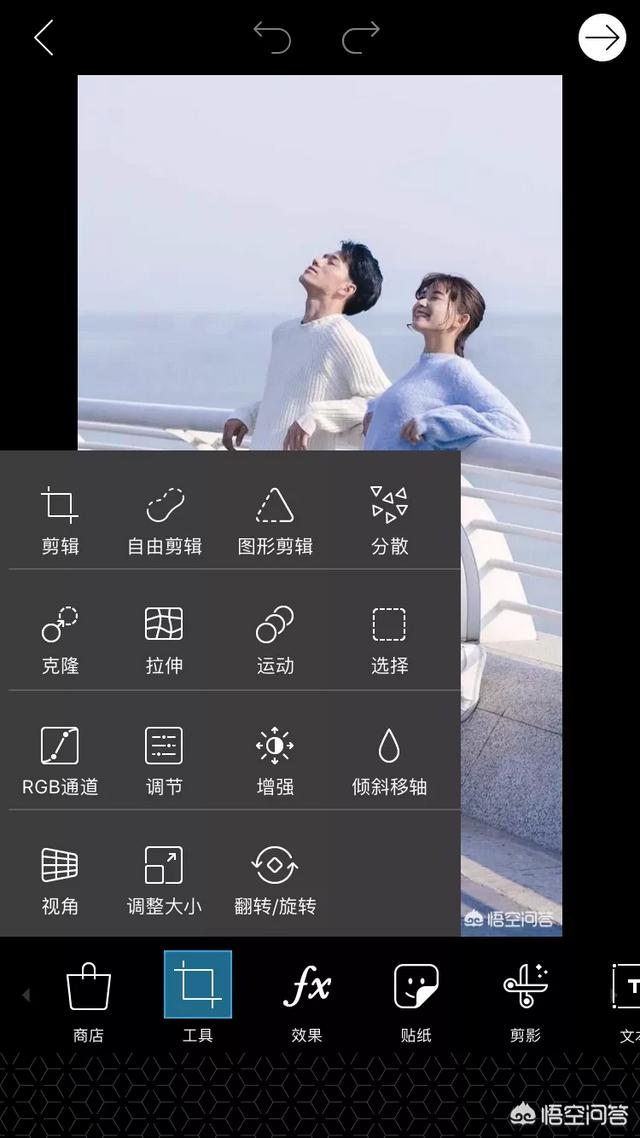The image size is (640, 1138).
Task: Redo the last edit
Action: 361,36
